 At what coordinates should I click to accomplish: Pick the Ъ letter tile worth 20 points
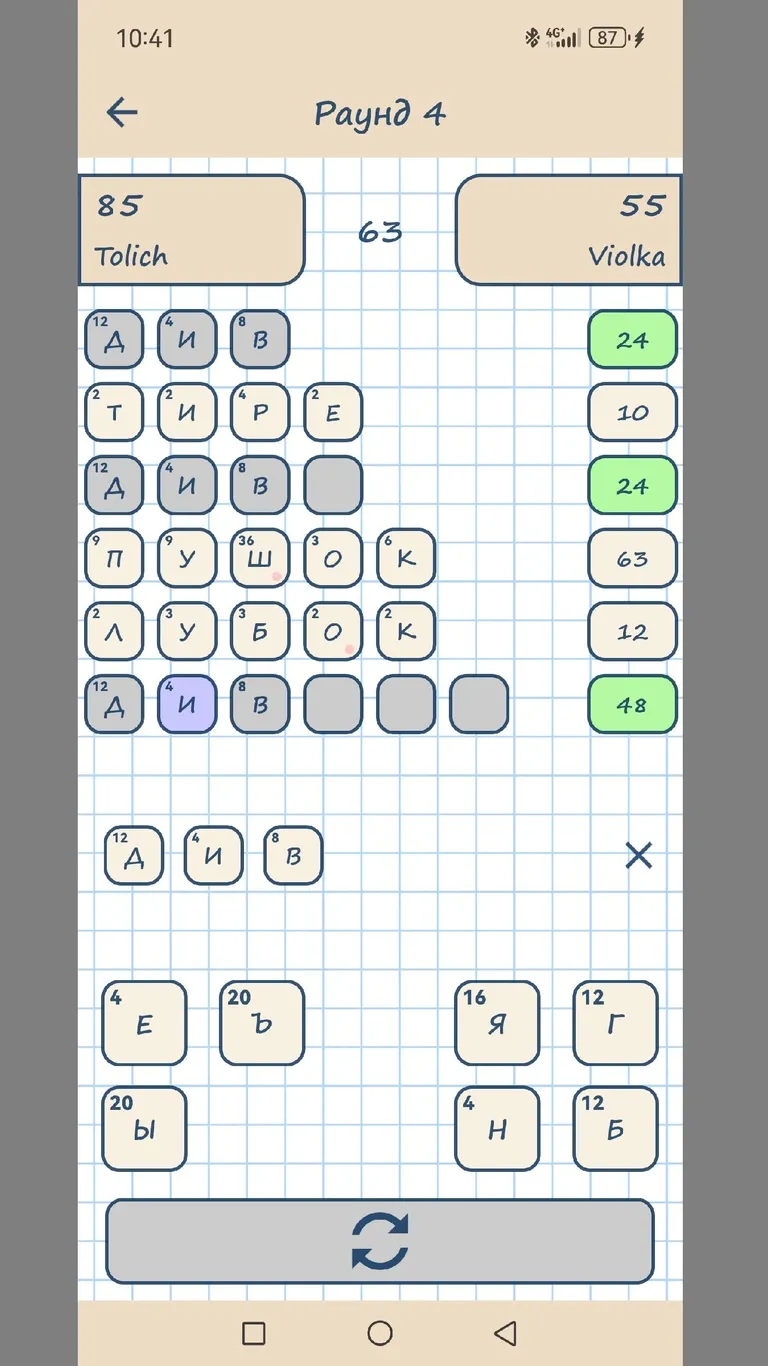[x=261, y=1023]
